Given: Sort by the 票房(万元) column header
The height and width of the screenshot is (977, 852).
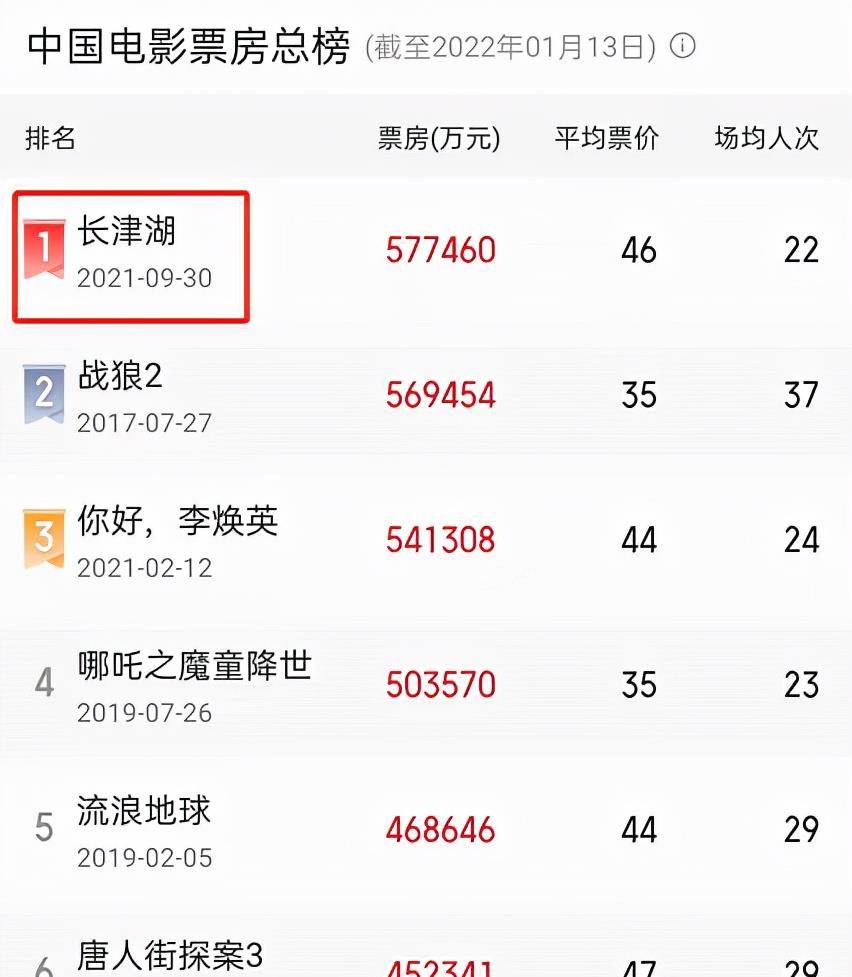Looking at the screenshot, I should [x=437, y=139].
